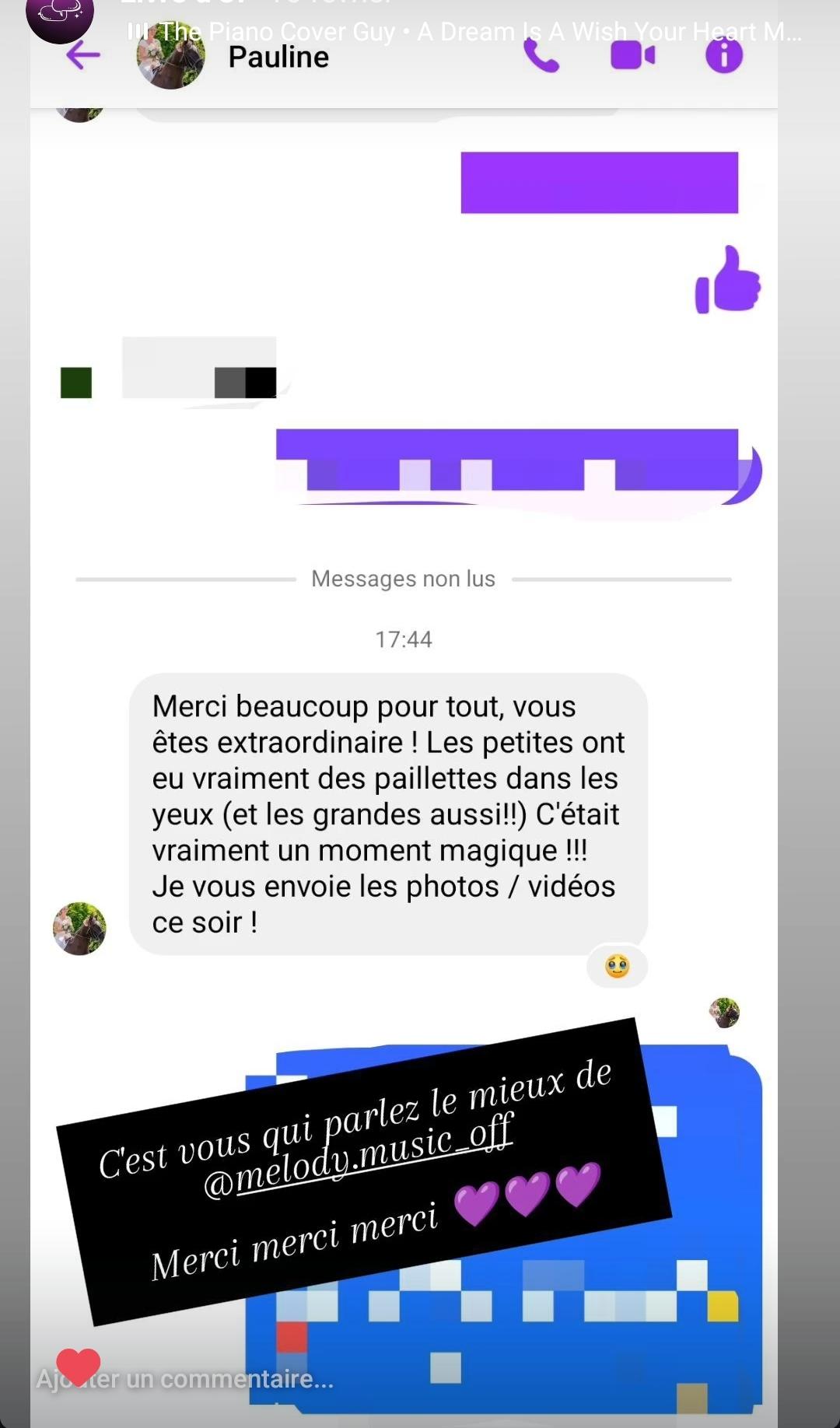Send a red heart reaction

point(78,1367)
